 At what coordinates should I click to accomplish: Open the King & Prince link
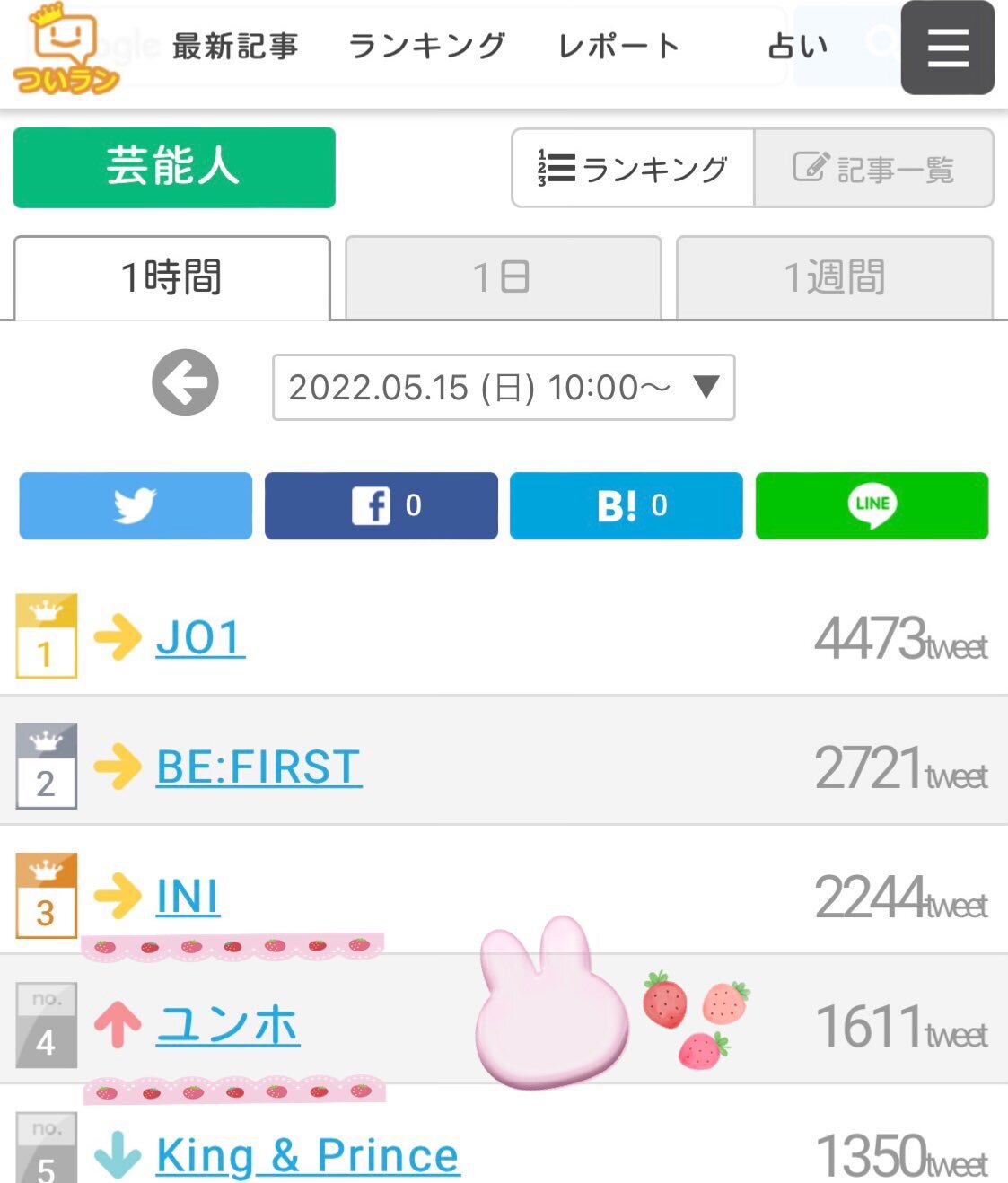[307, 1155]
